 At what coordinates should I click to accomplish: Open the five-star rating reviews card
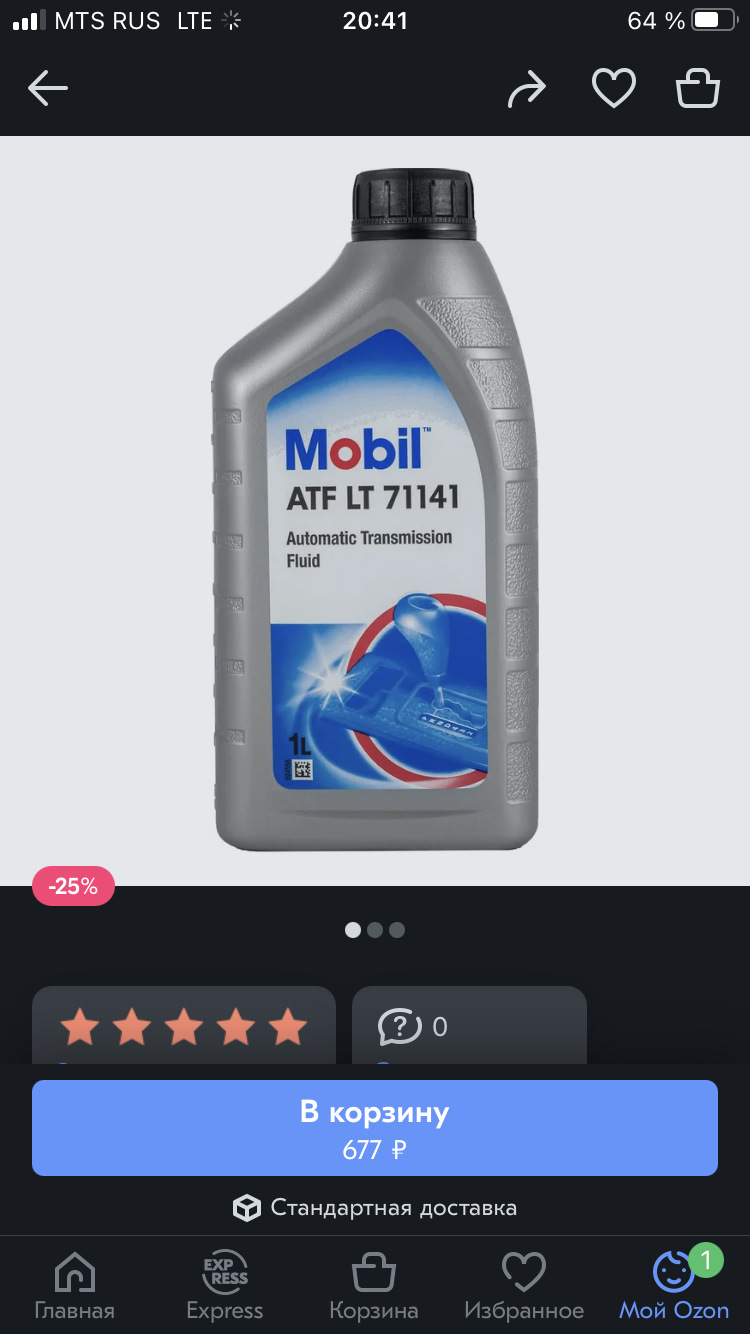(x=184, y=1027)
